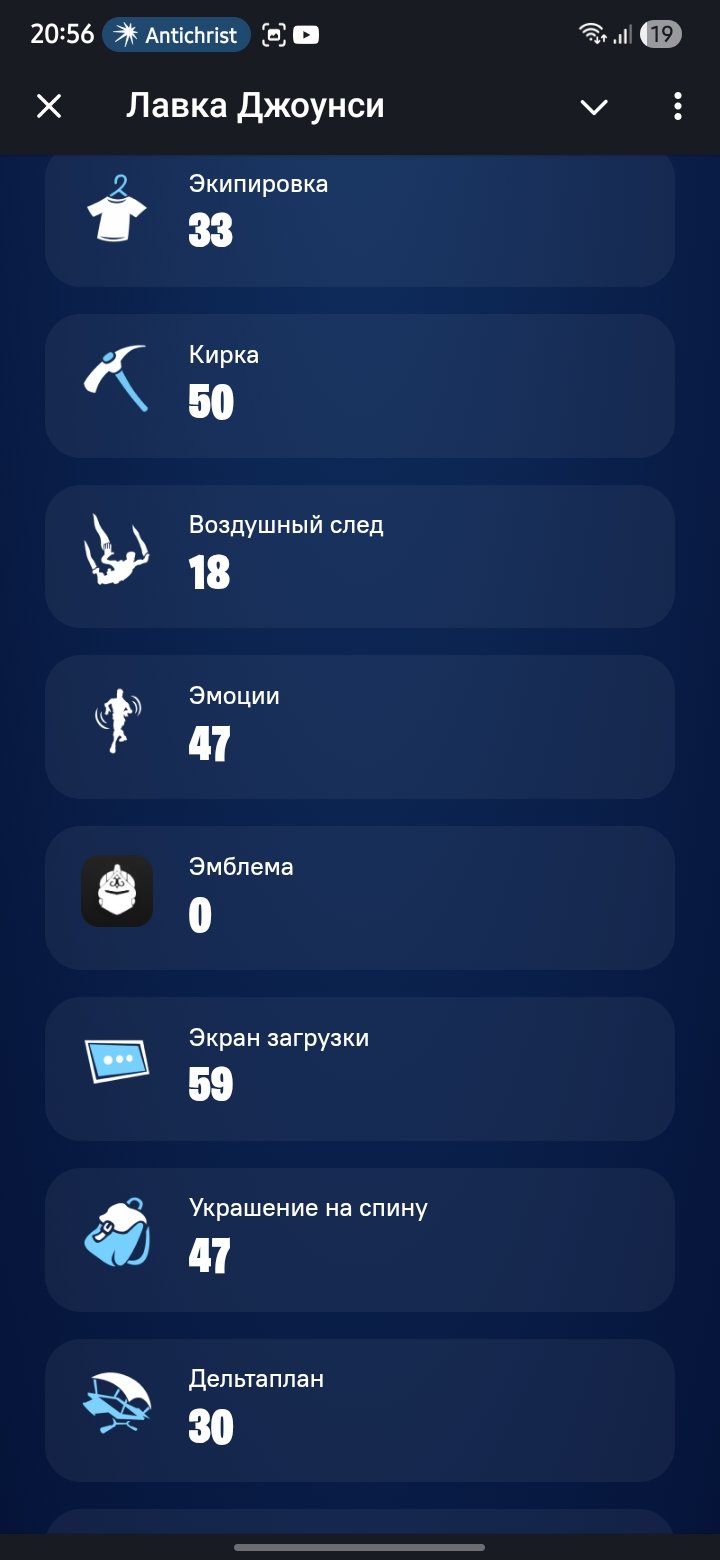
Task: Tap the YouTube icon in the status bar
Action: (308, 34)
